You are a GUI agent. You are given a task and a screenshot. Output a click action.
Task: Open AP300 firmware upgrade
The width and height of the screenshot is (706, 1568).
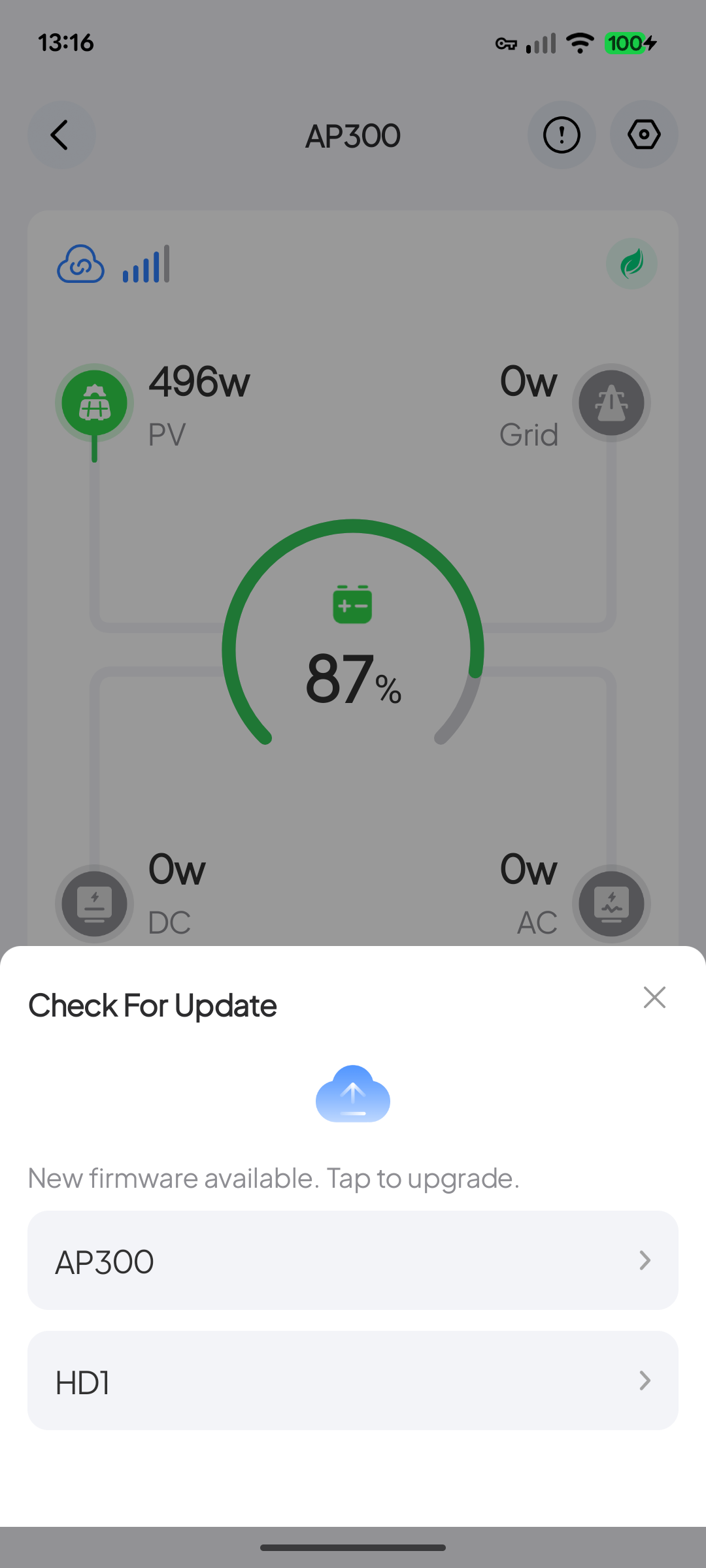click(x=352, y=1260)
